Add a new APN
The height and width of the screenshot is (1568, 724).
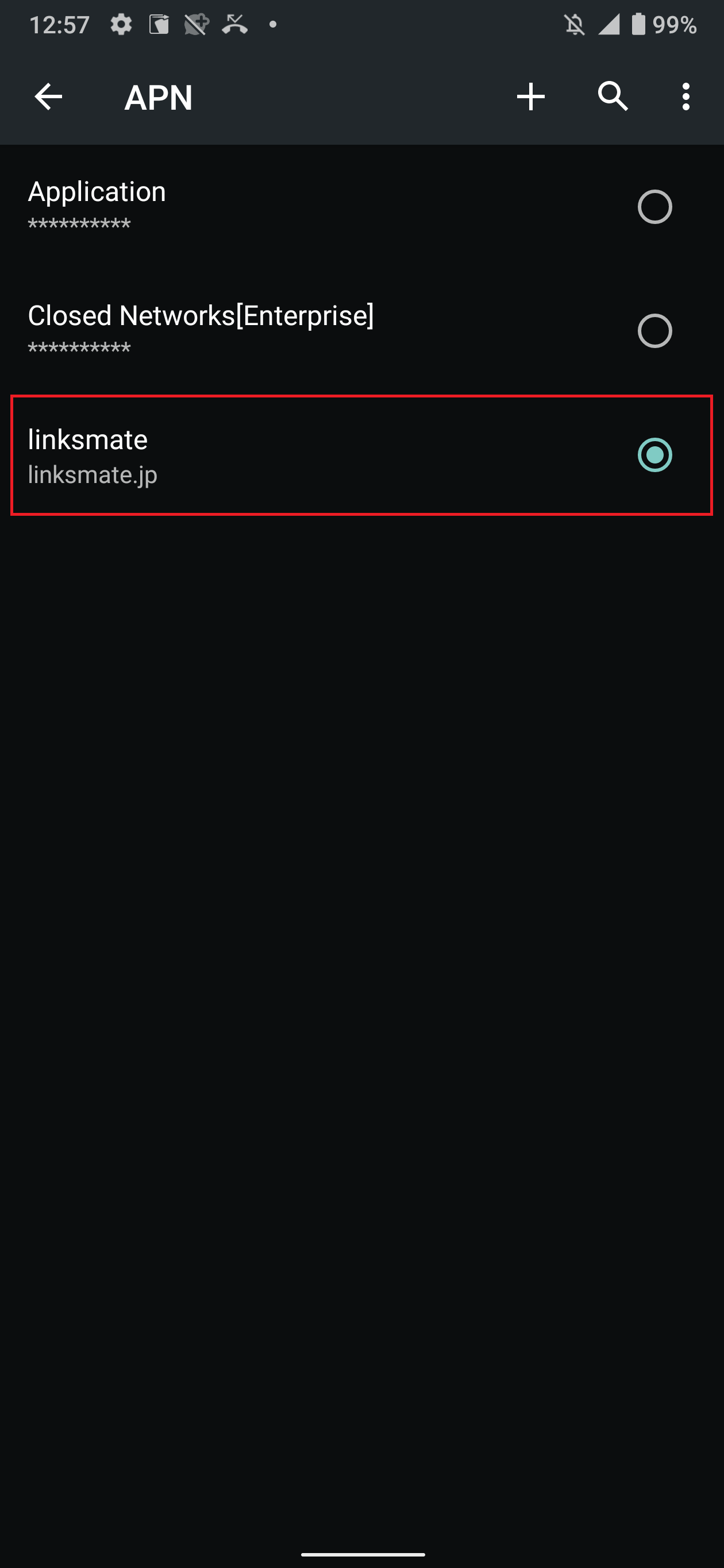pyautogui.click(x=530, y=97)
